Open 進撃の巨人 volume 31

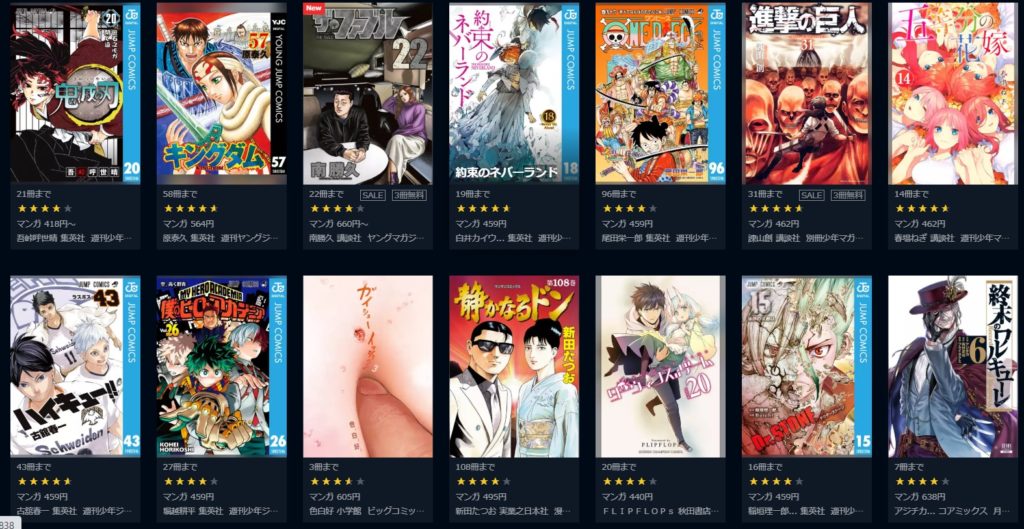tap(806, 93)
